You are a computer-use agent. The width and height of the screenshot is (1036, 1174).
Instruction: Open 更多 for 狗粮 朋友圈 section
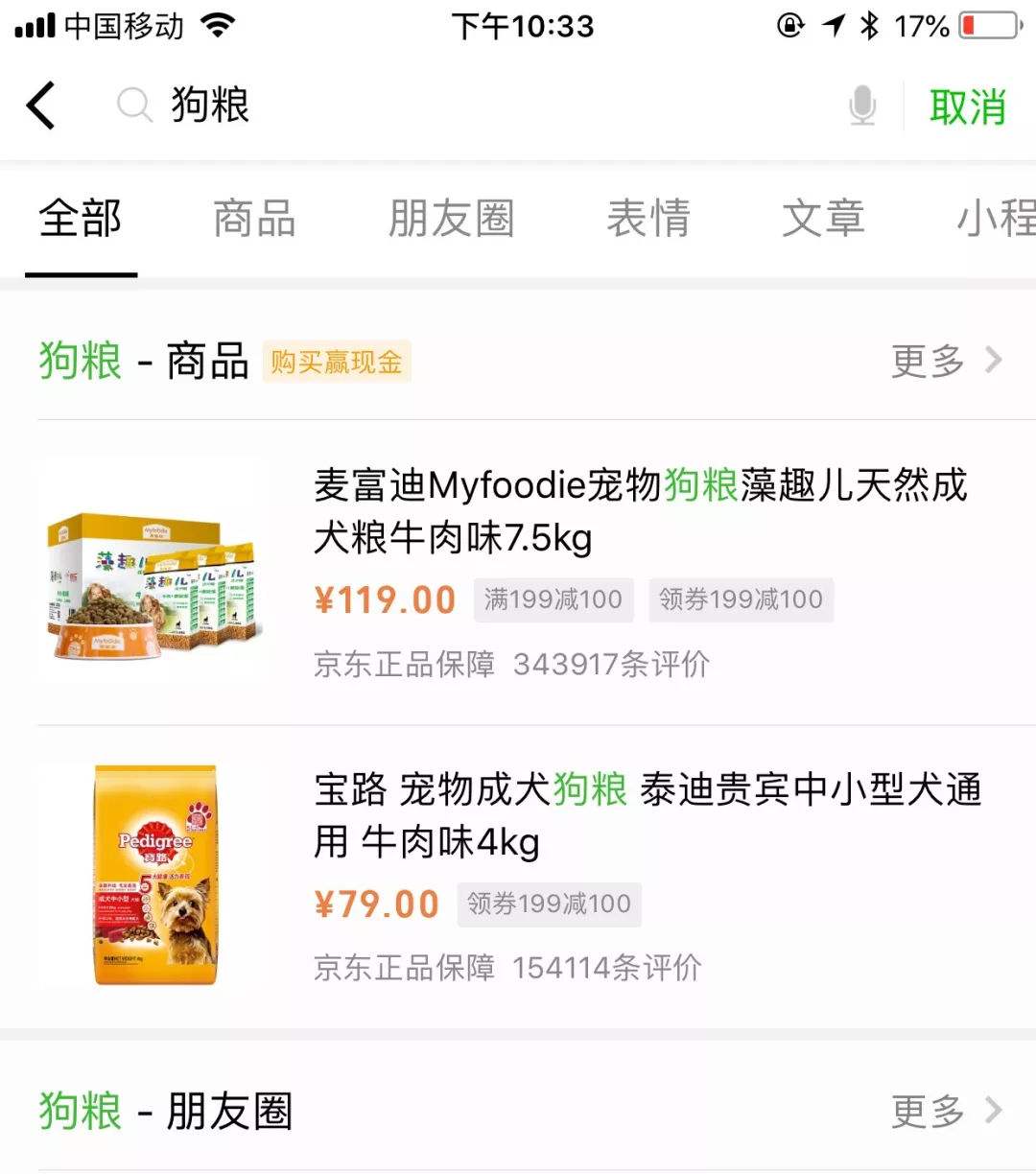(x=945, y=1112)
